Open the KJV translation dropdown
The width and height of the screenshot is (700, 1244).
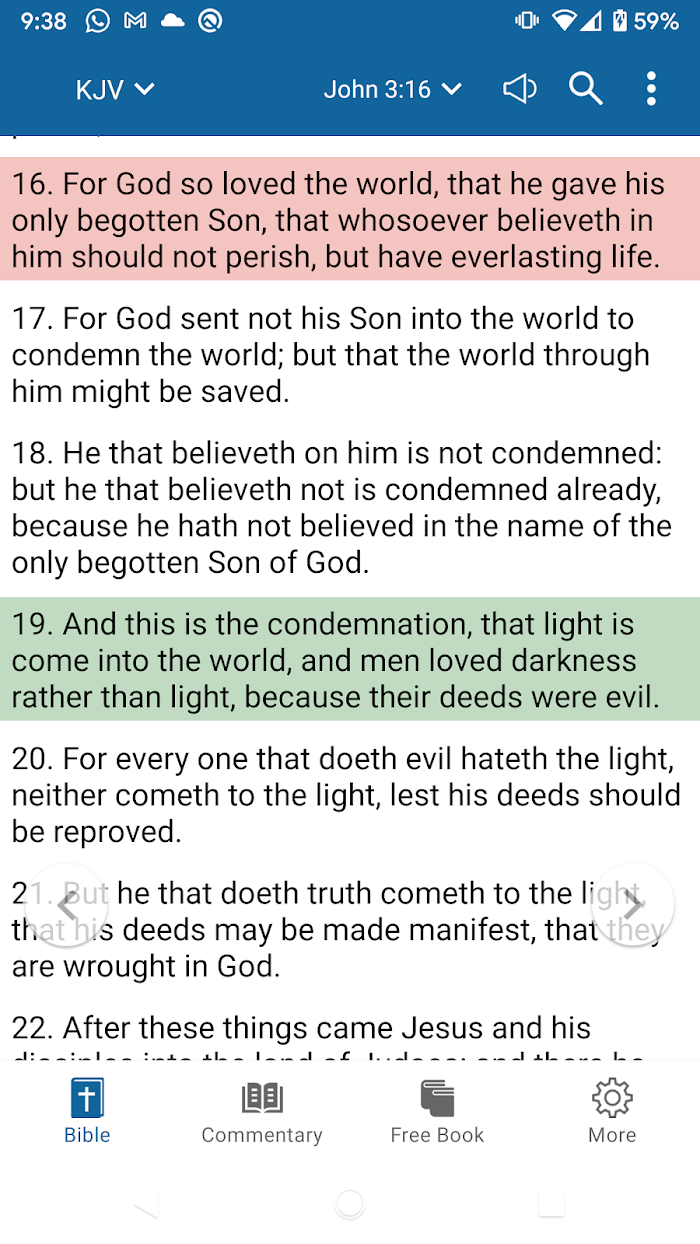pos(115,89)
